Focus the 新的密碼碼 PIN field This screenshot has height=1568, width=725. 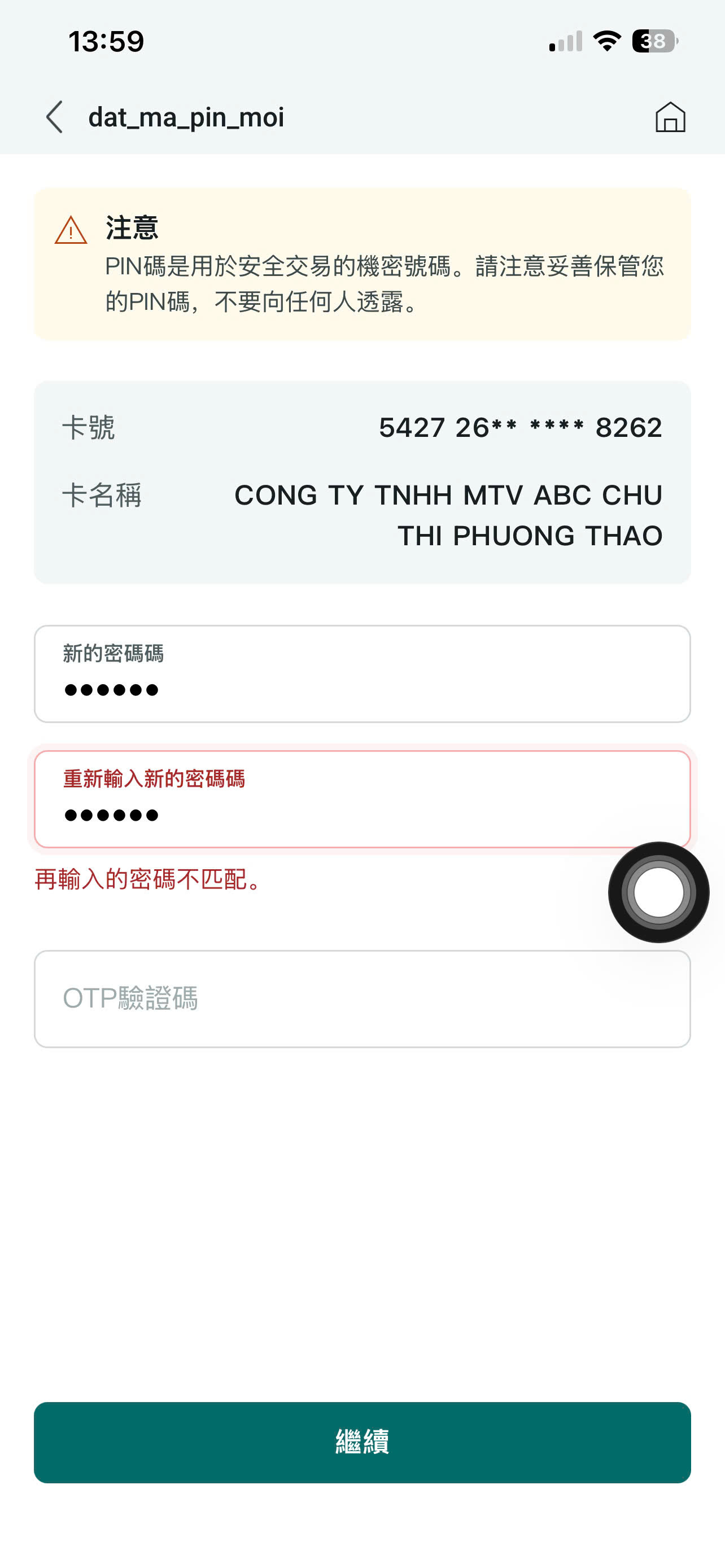[x=361, y=674]
